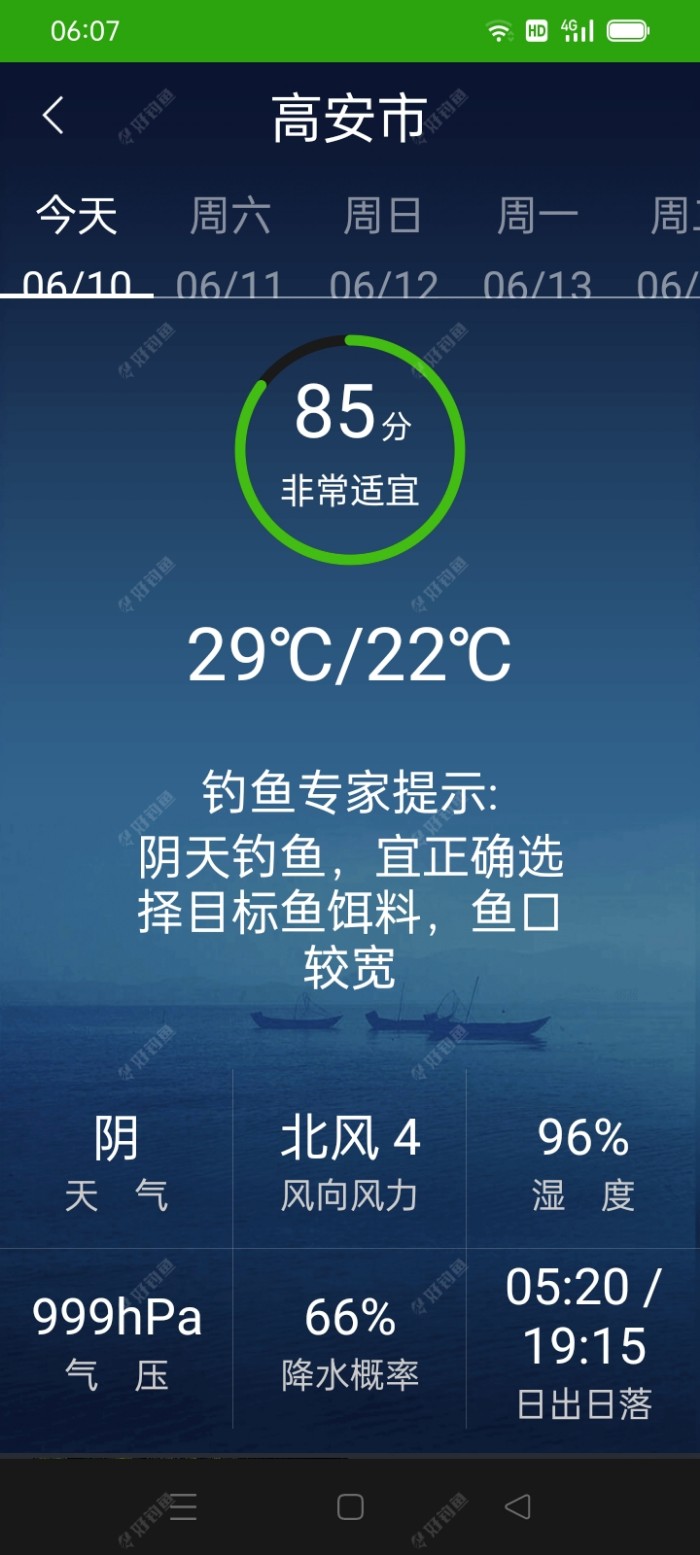This screenshot has width=700, height=1555.
Task: Tap the system home button
Action: pyautogui.click(x=350, y=1507)
